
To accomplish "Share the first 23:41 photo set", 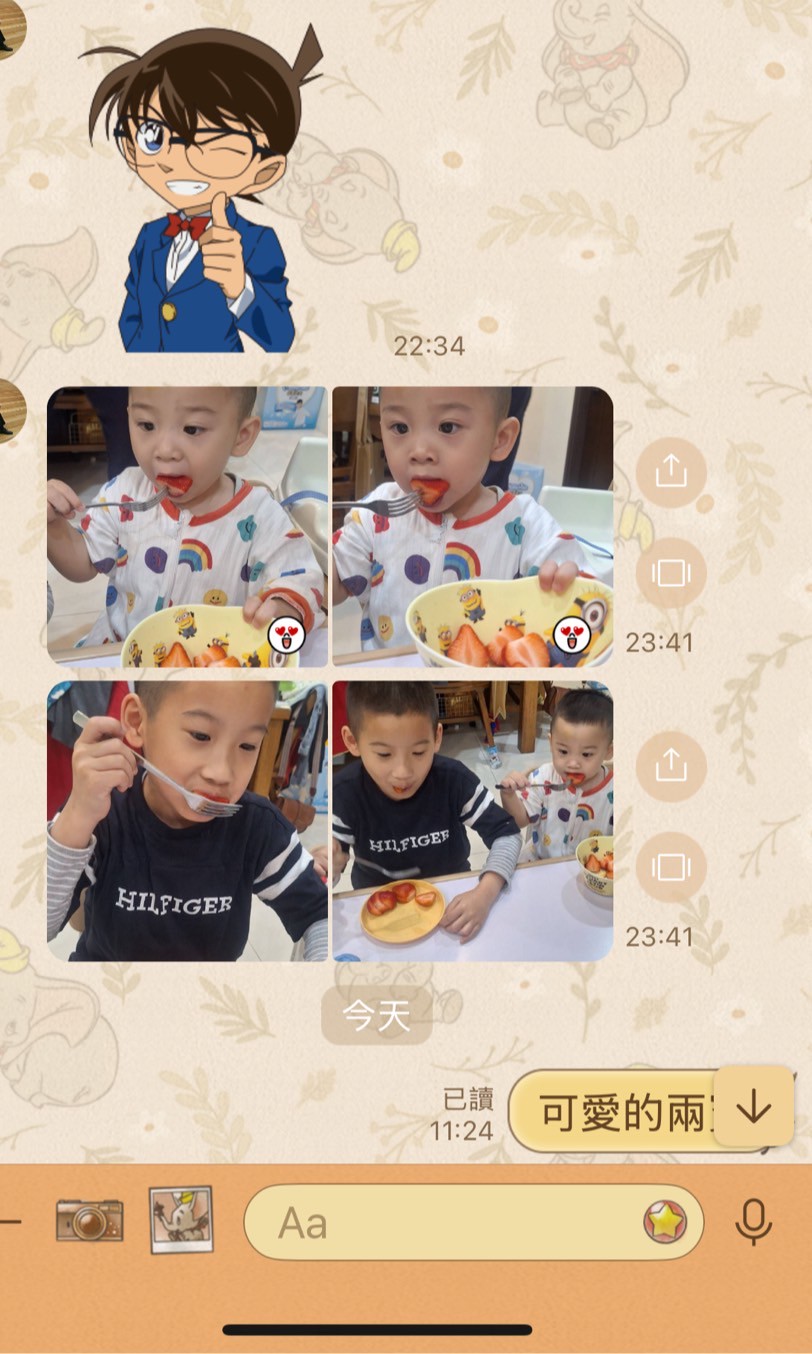I will pos(671,472).
